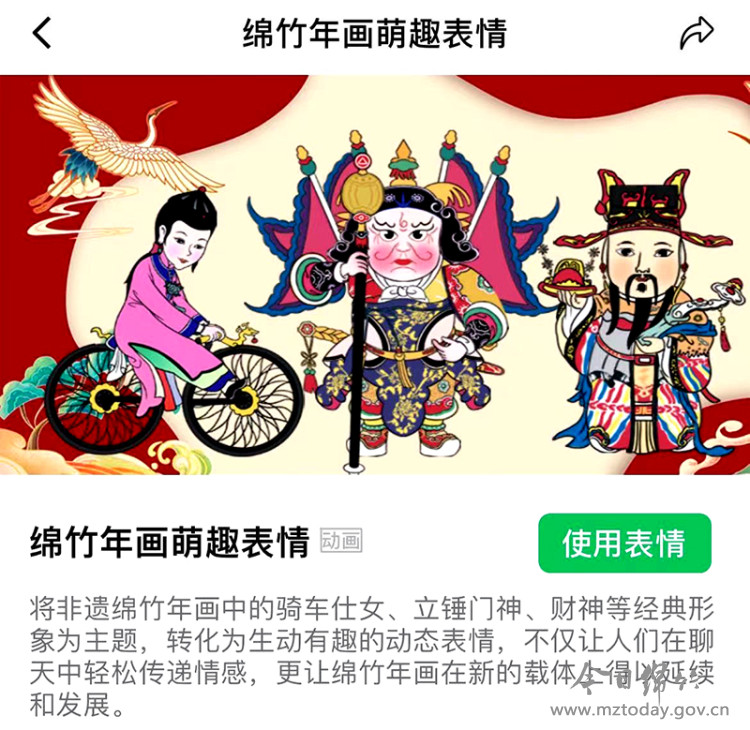Share this sticker pack

point(697,33)
